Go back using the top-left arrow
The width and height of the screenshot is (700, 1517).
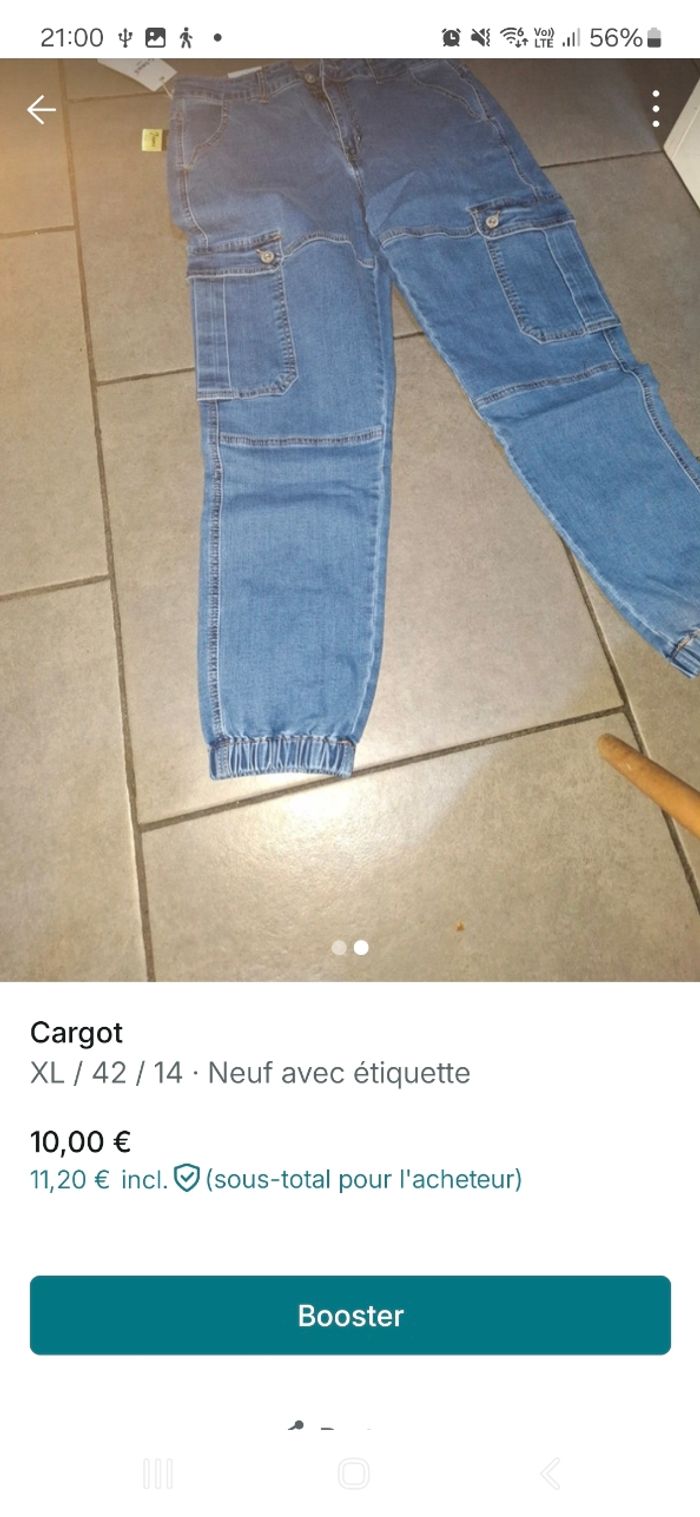(x=41, y=110)
